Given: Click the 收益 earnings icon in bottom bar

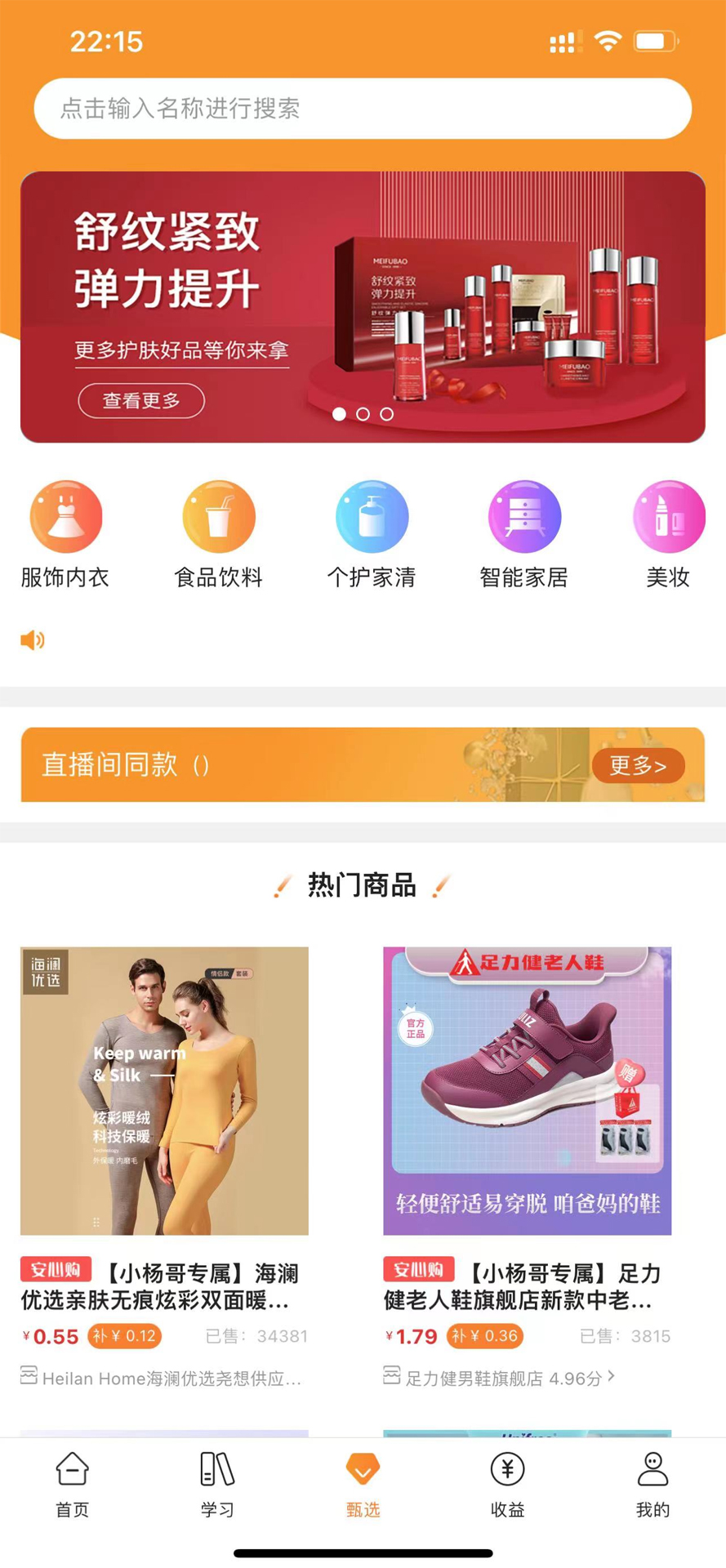Looking at the screenshot, I should pyautogui.click(x=507, y=1469).
